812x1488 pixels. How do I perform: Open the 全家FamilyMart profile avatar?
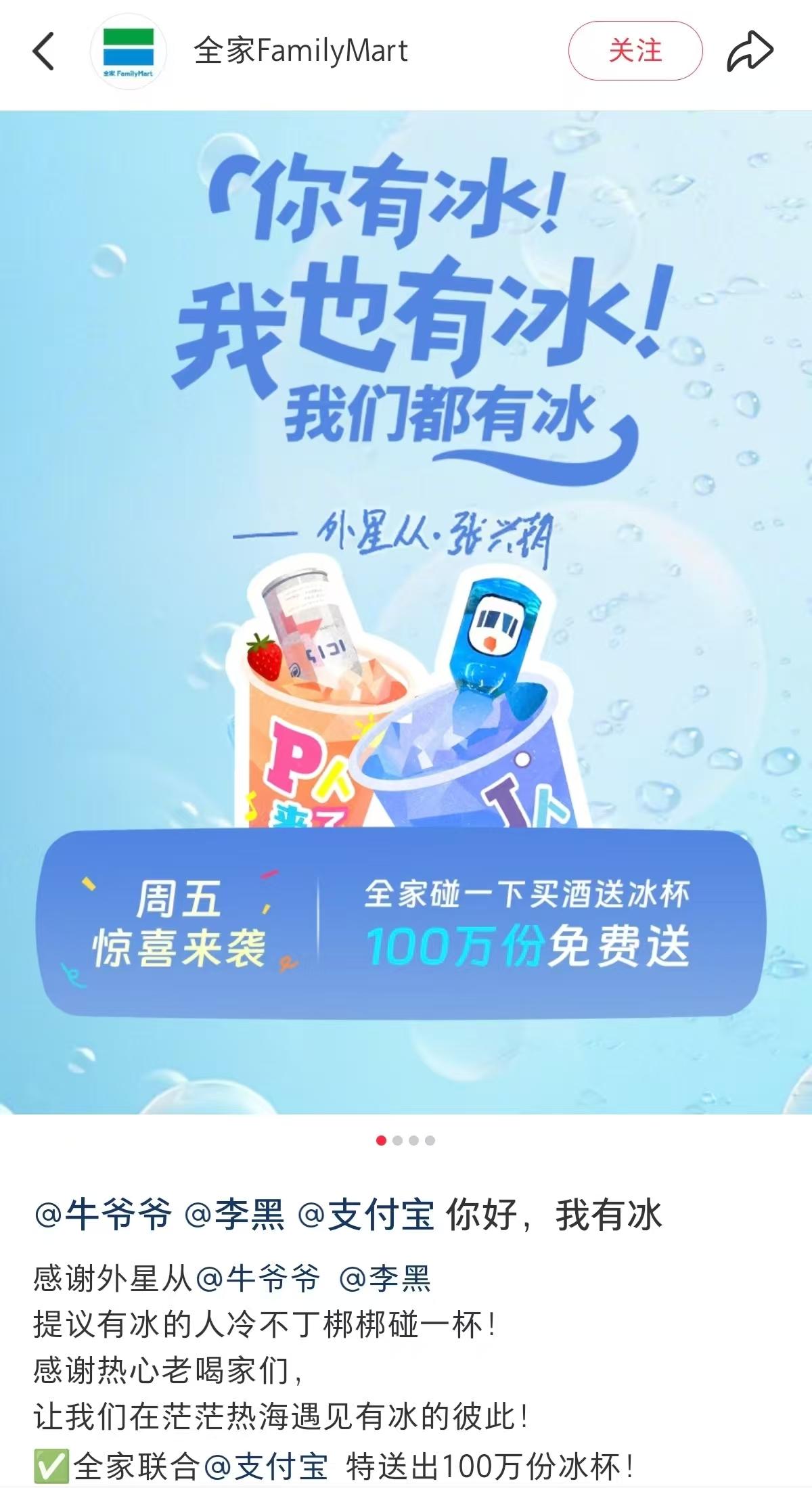click(x=129, y=51)
